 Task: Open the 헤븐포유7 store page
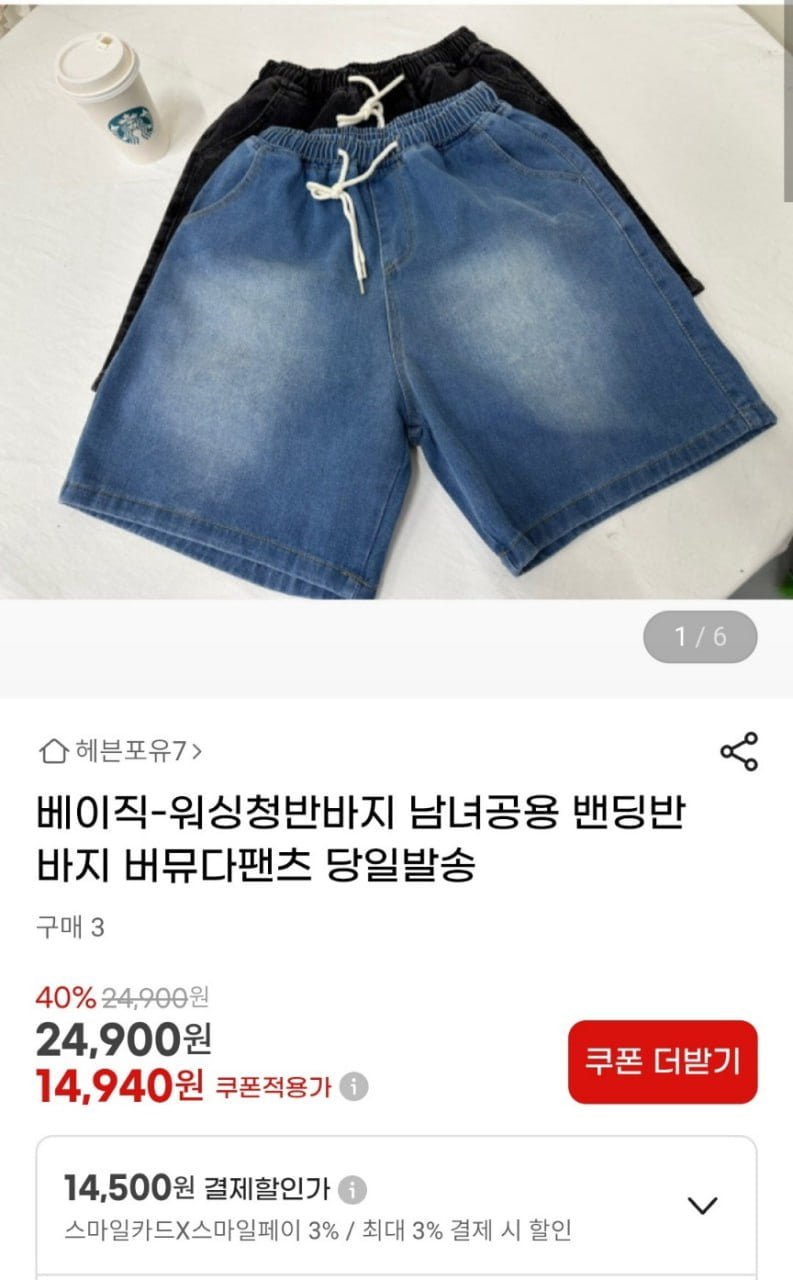[x=120, y=751]
